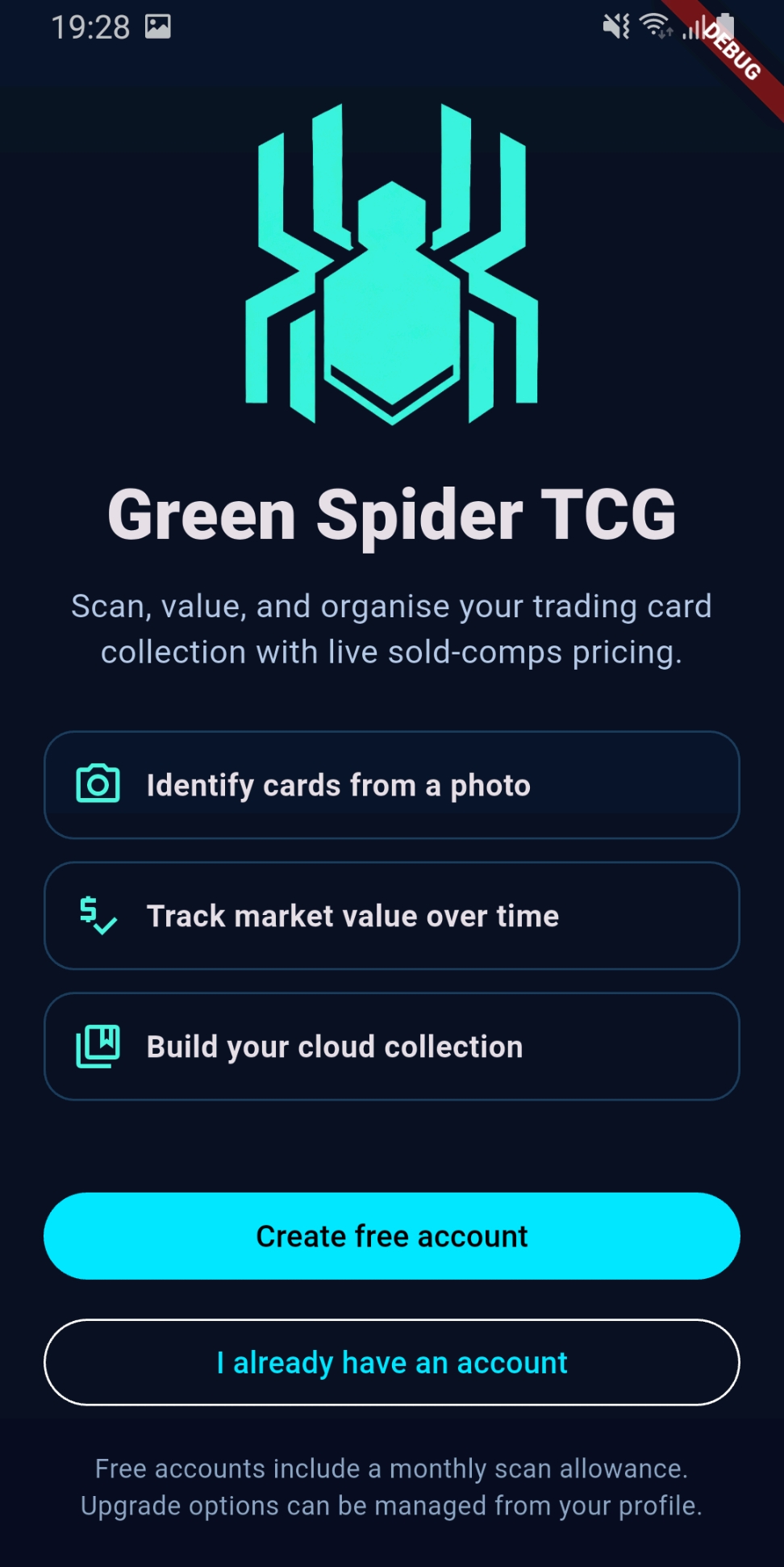Image resolution: width=784 pixels, height=1567 pixels.
Task: Select I already have an account
Action: coord(392,1362)
